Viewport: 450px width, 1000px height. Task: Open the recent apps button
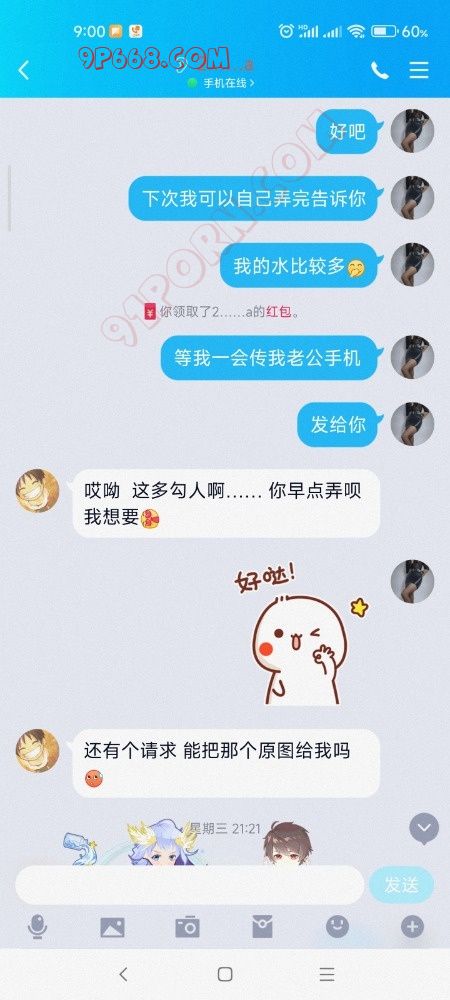pos(327,974)
